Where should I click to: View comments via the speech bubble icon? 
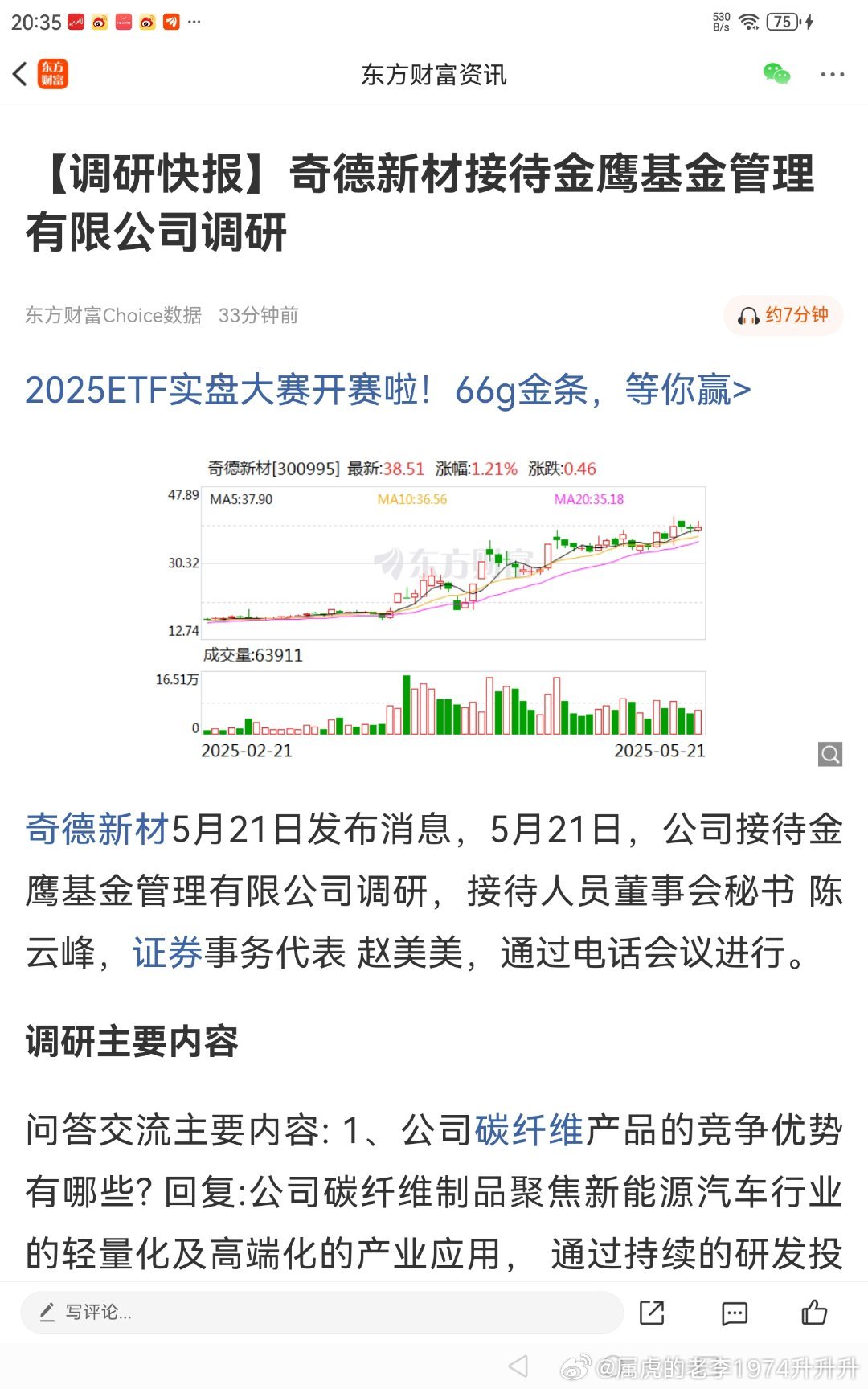coord(735,1313)
